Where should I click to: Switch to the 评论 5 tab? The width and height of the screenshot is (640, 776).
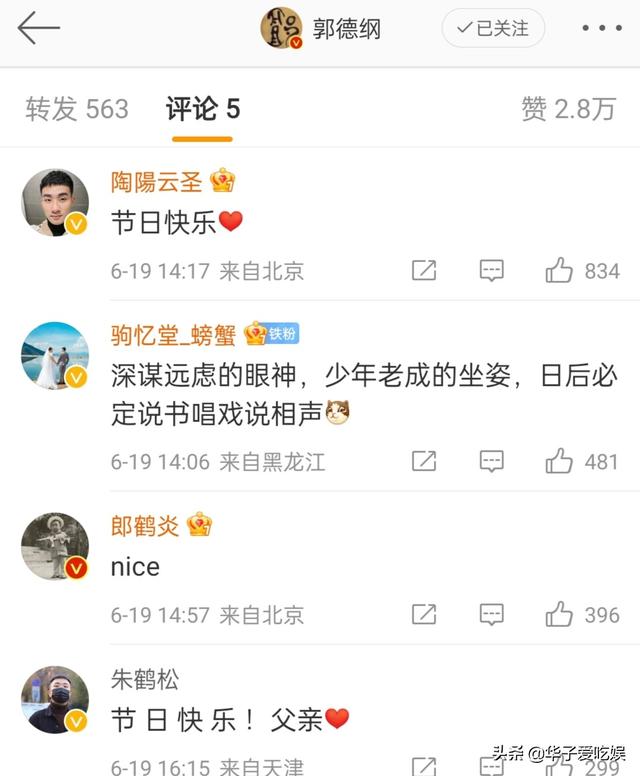tap(203, 109)
